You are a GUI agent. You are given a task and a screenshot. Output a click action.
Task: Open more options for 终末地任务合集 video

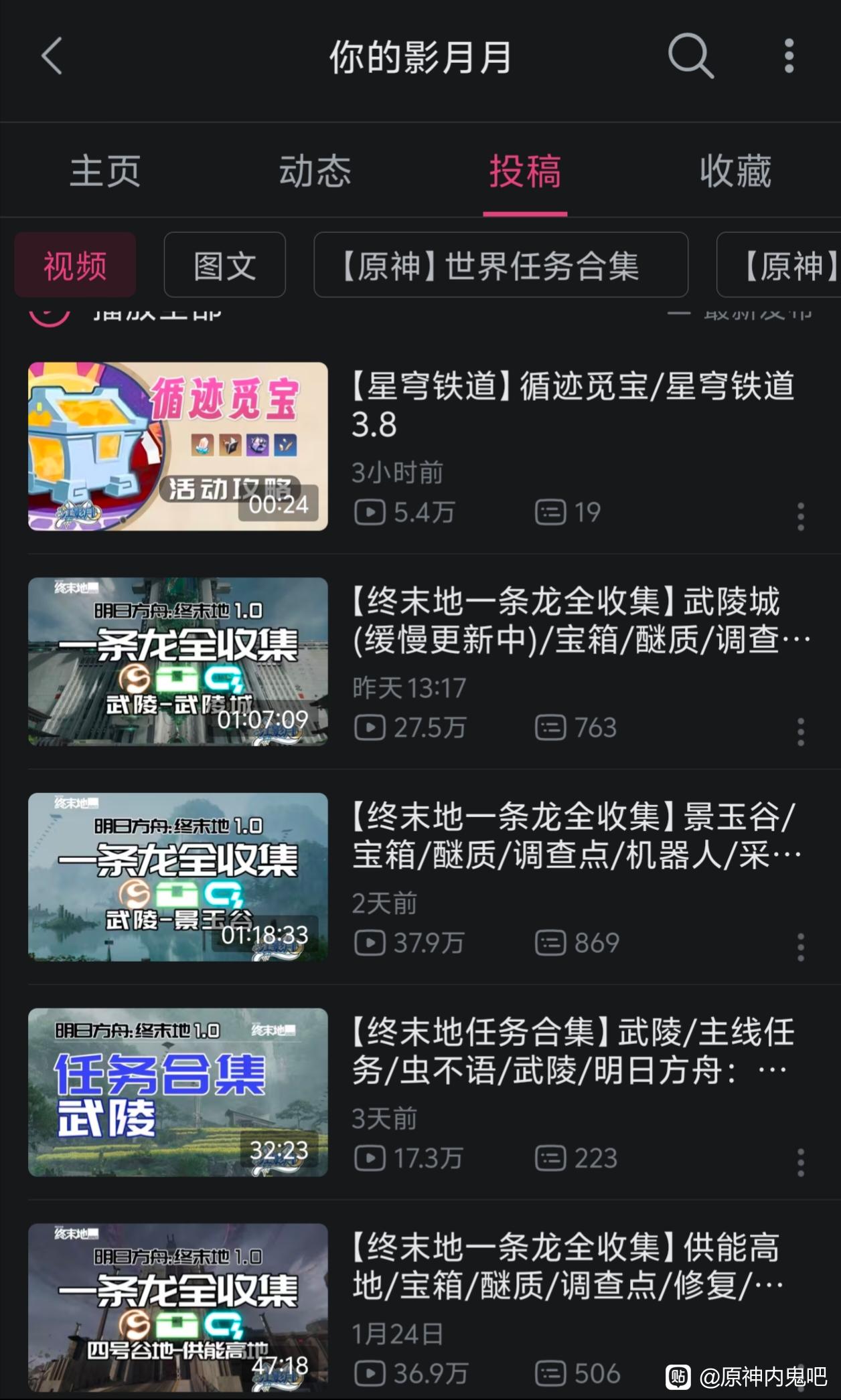[x=800, y=1163]
